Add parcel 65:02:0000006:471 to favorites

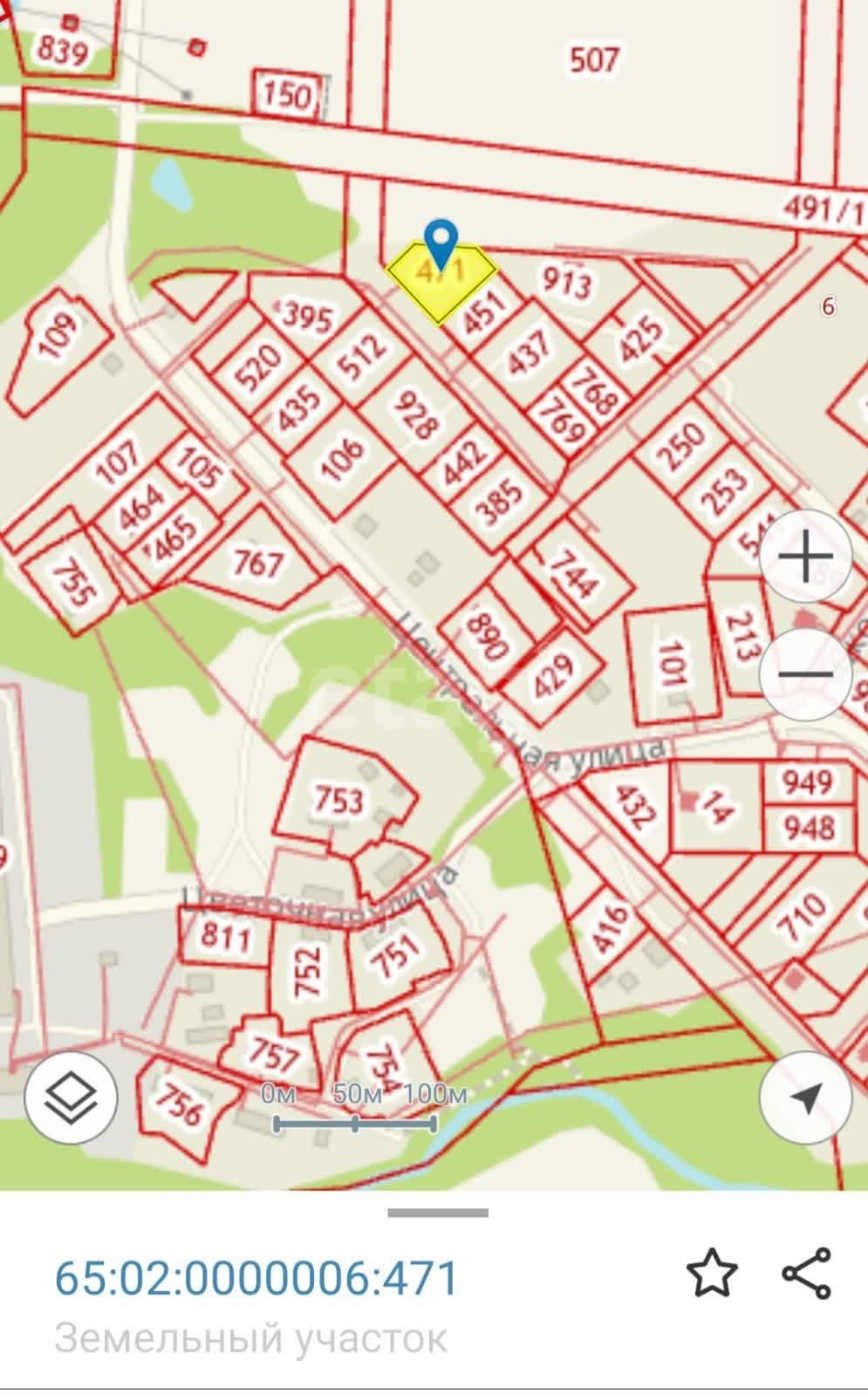click(712, 1274)
